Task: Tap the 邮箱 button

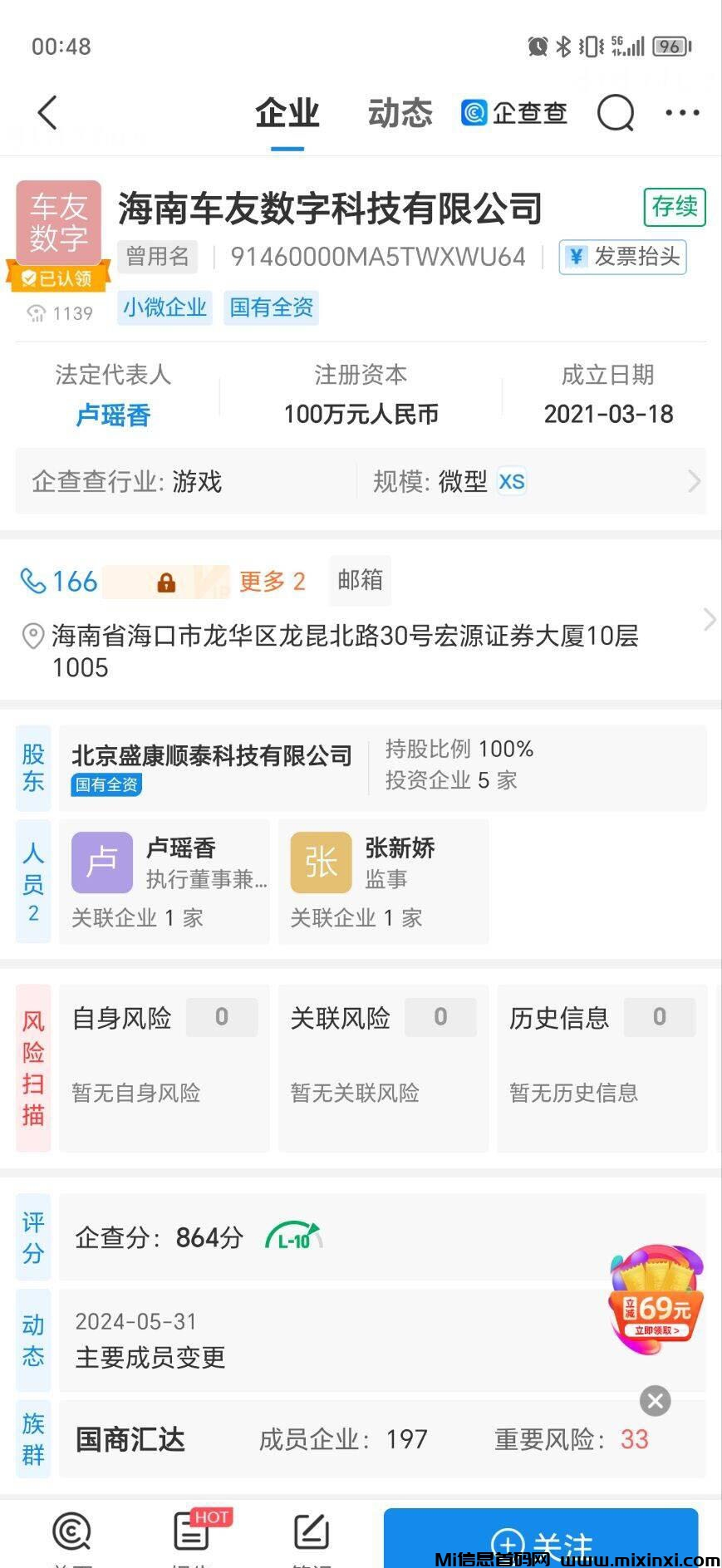Action: [360, 580]
